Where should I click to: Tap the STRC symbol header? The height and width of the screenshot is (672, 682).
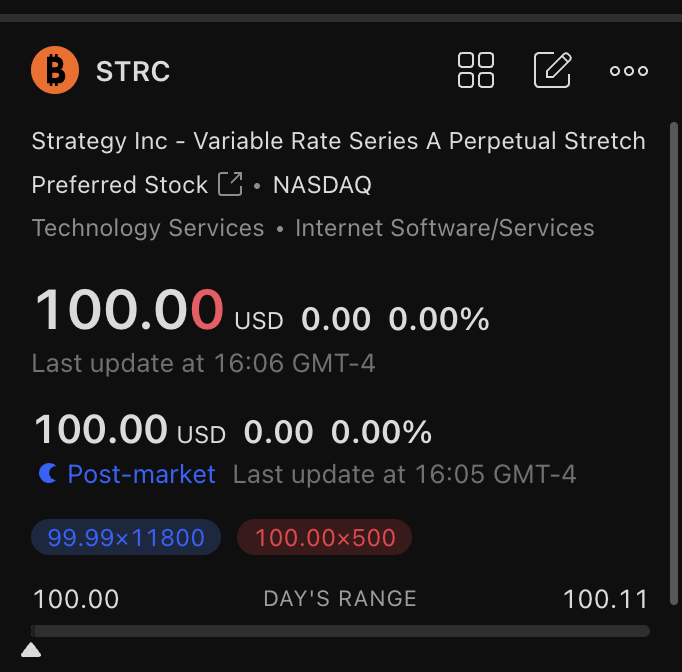click(x=132, y=71)
